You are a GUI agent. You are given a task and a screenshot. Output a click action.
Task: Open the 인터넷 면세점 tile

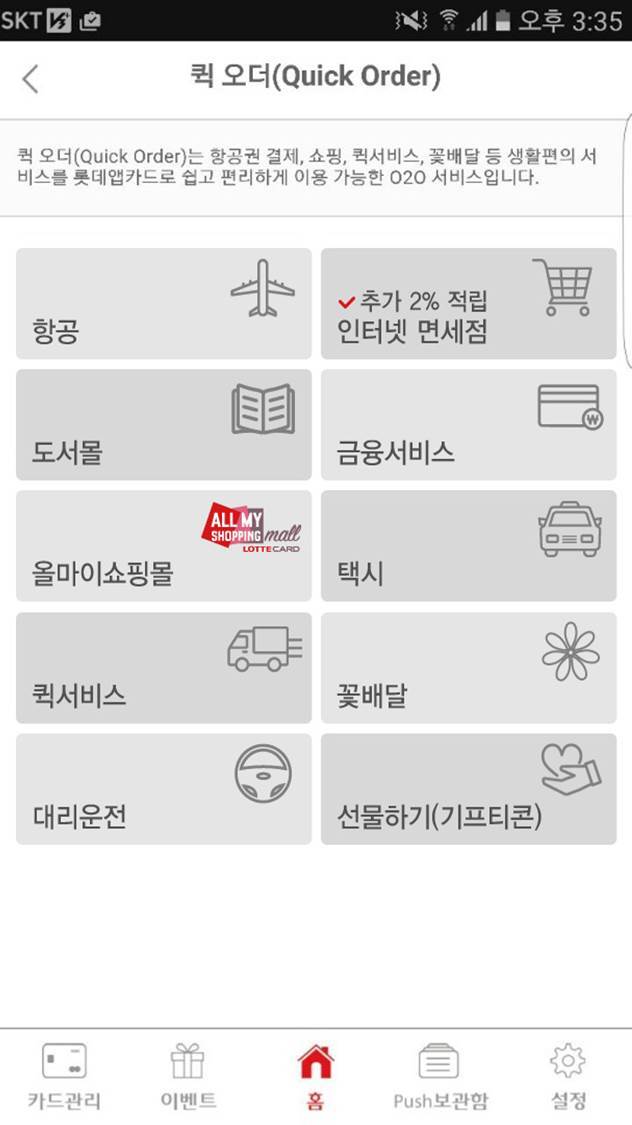point(468,303)
